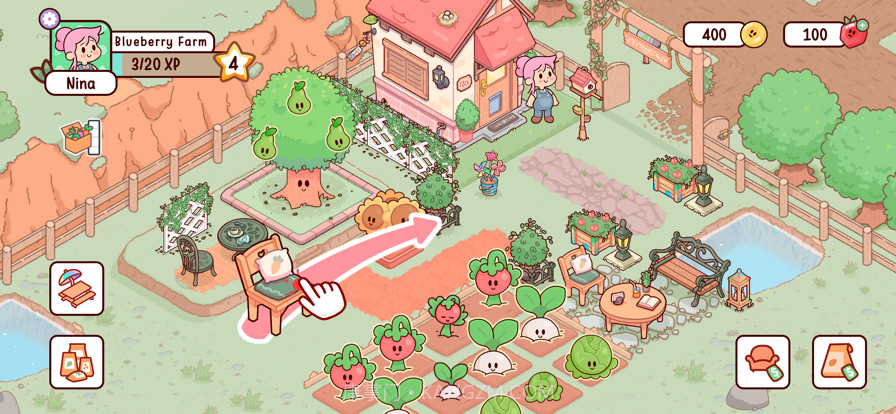Open the seed bag shop
Screen dimensions: 896x414
[x=839, y=362]
